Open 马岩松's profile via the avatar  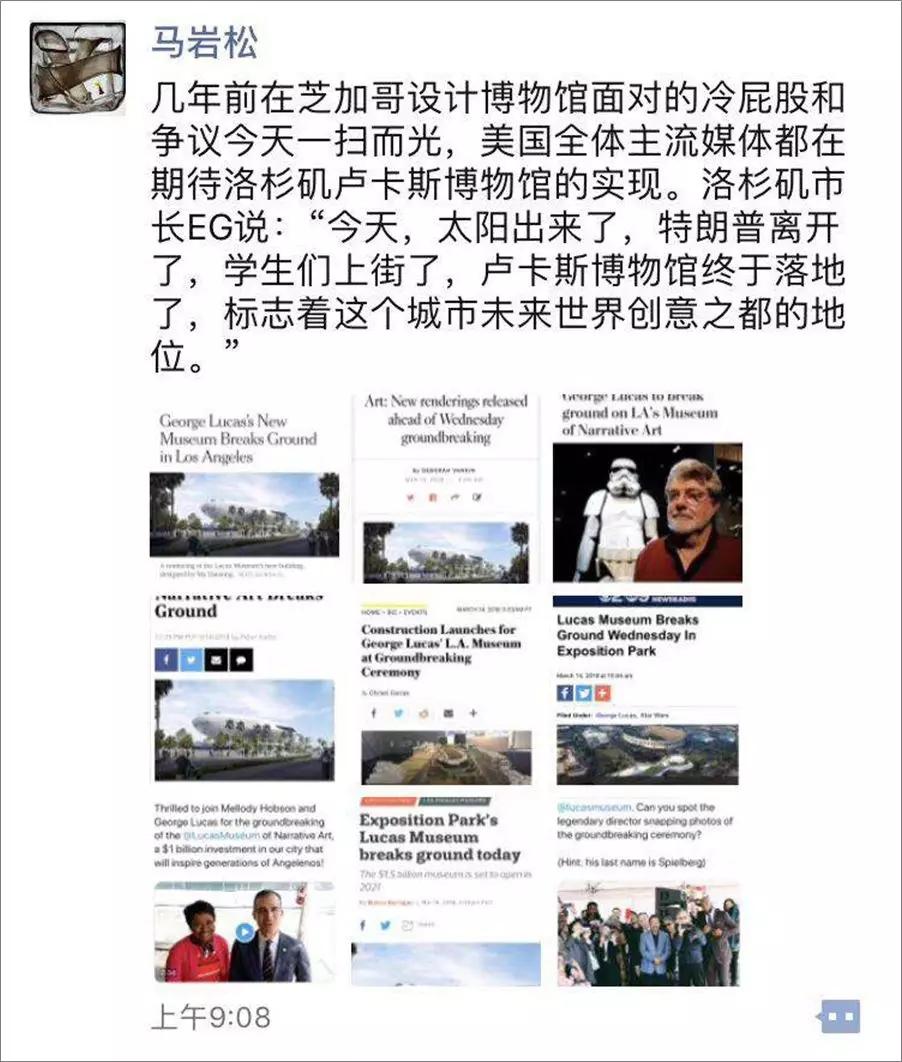(78, 68)
